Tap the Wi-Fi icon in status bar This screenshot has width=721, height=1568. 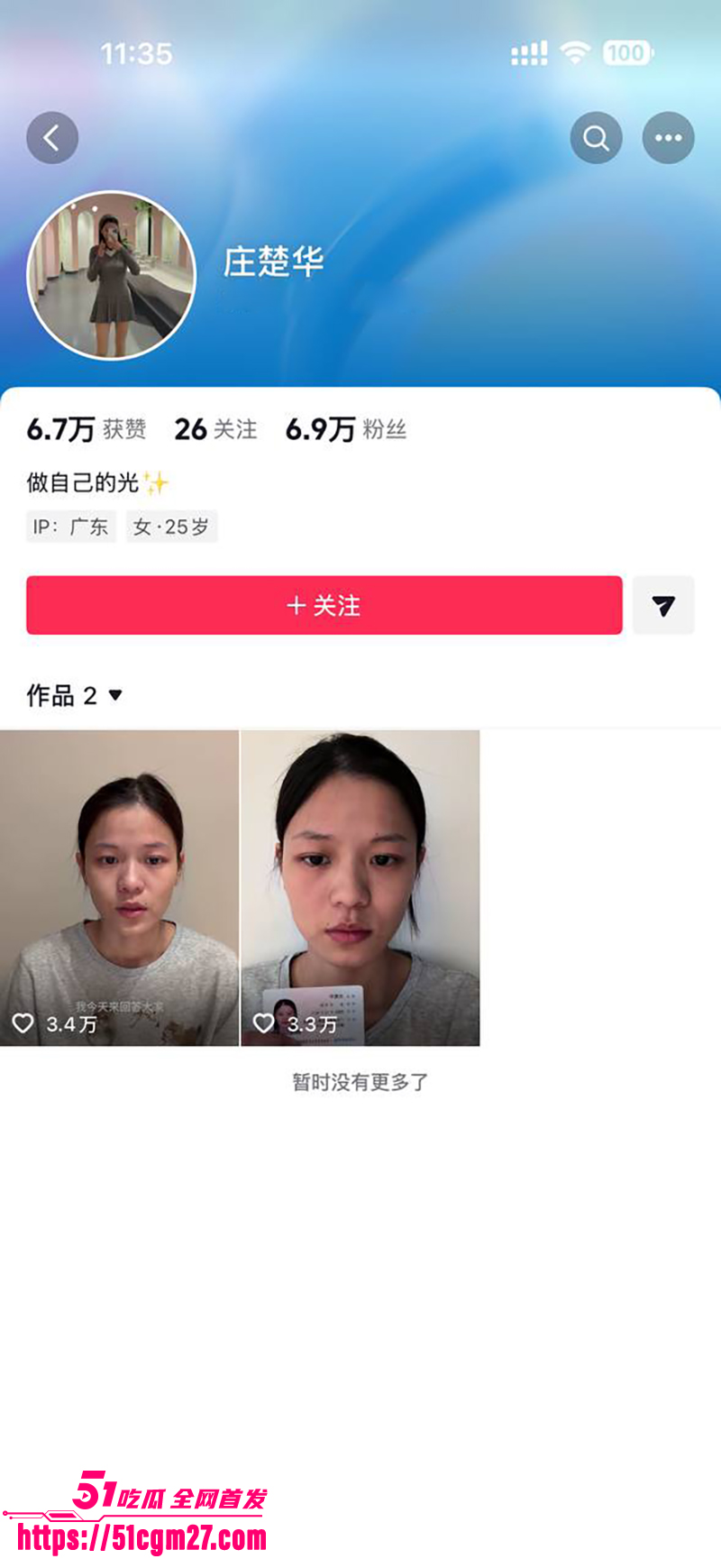[574, 54]
